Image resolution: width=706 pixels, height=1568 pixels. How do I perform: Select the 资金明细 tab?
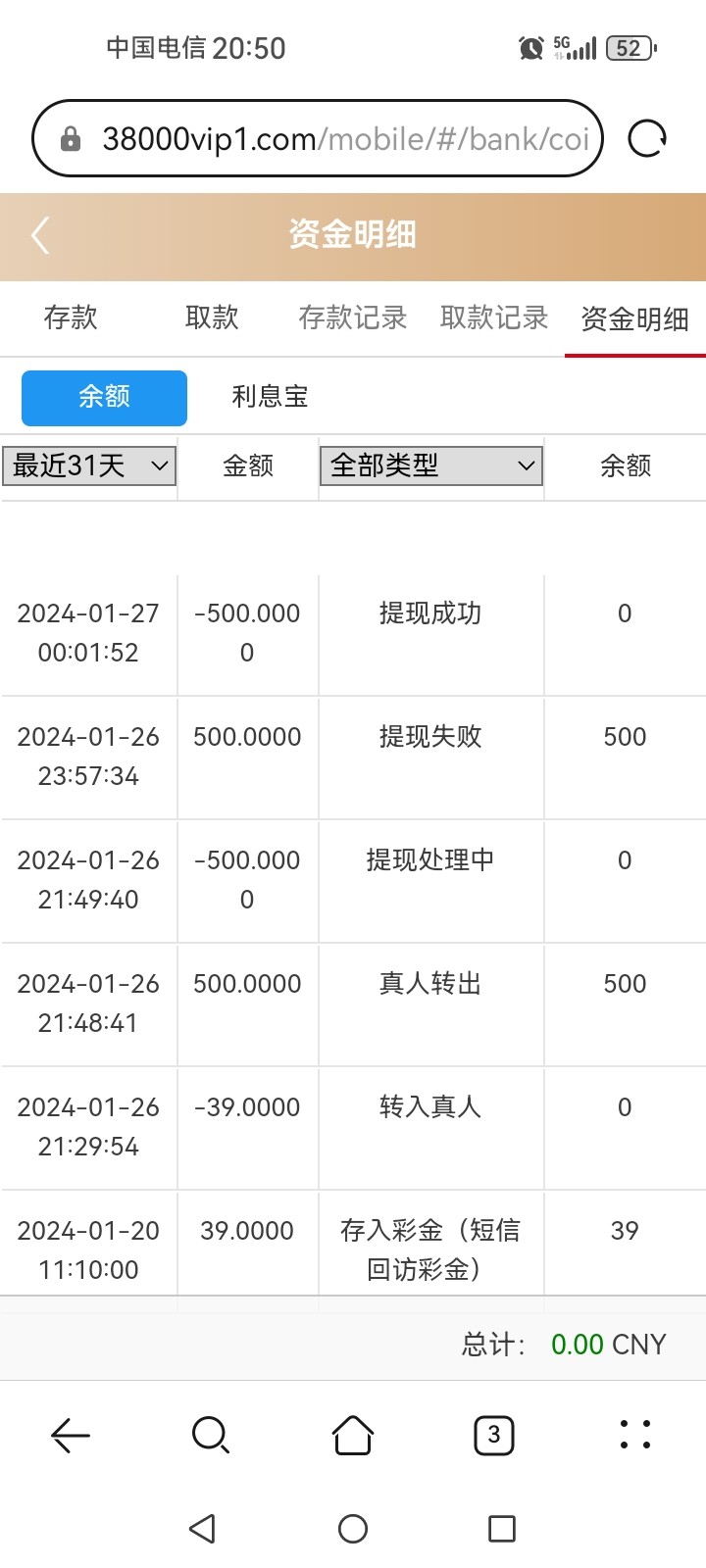(635, 318)
